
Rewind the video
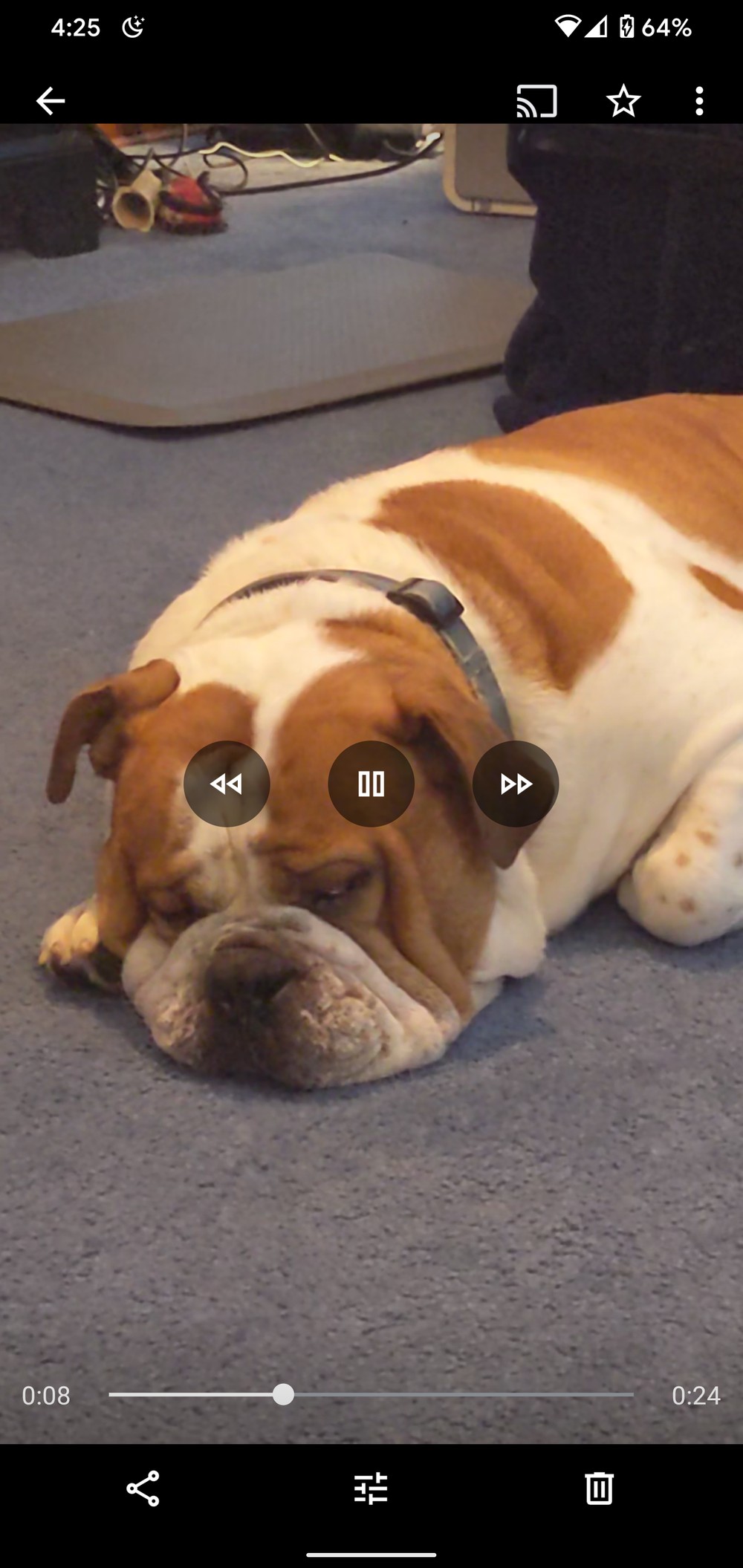[227, 784]
